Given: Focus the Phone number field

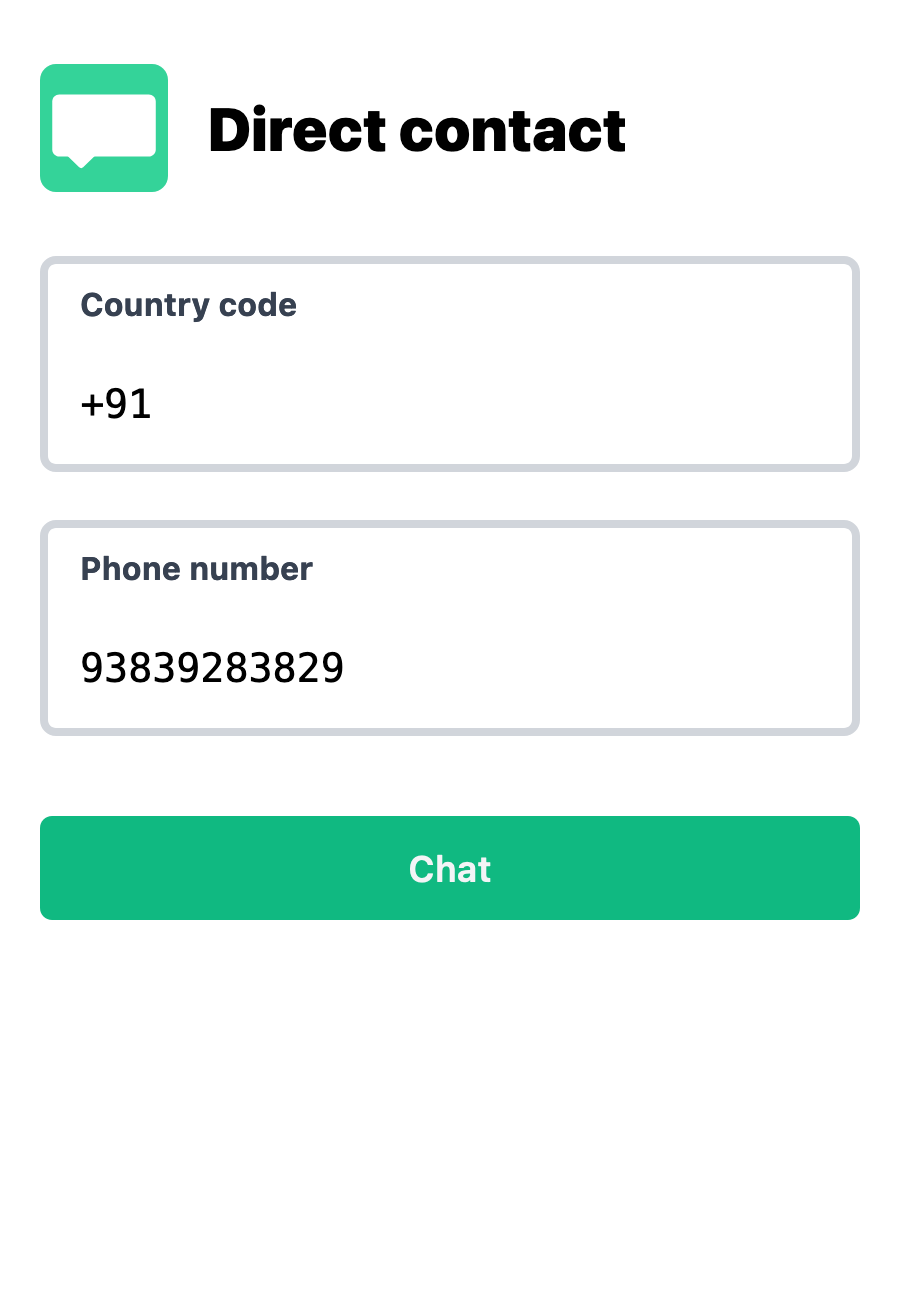Looking at the screenshot, I should point(450,668).
